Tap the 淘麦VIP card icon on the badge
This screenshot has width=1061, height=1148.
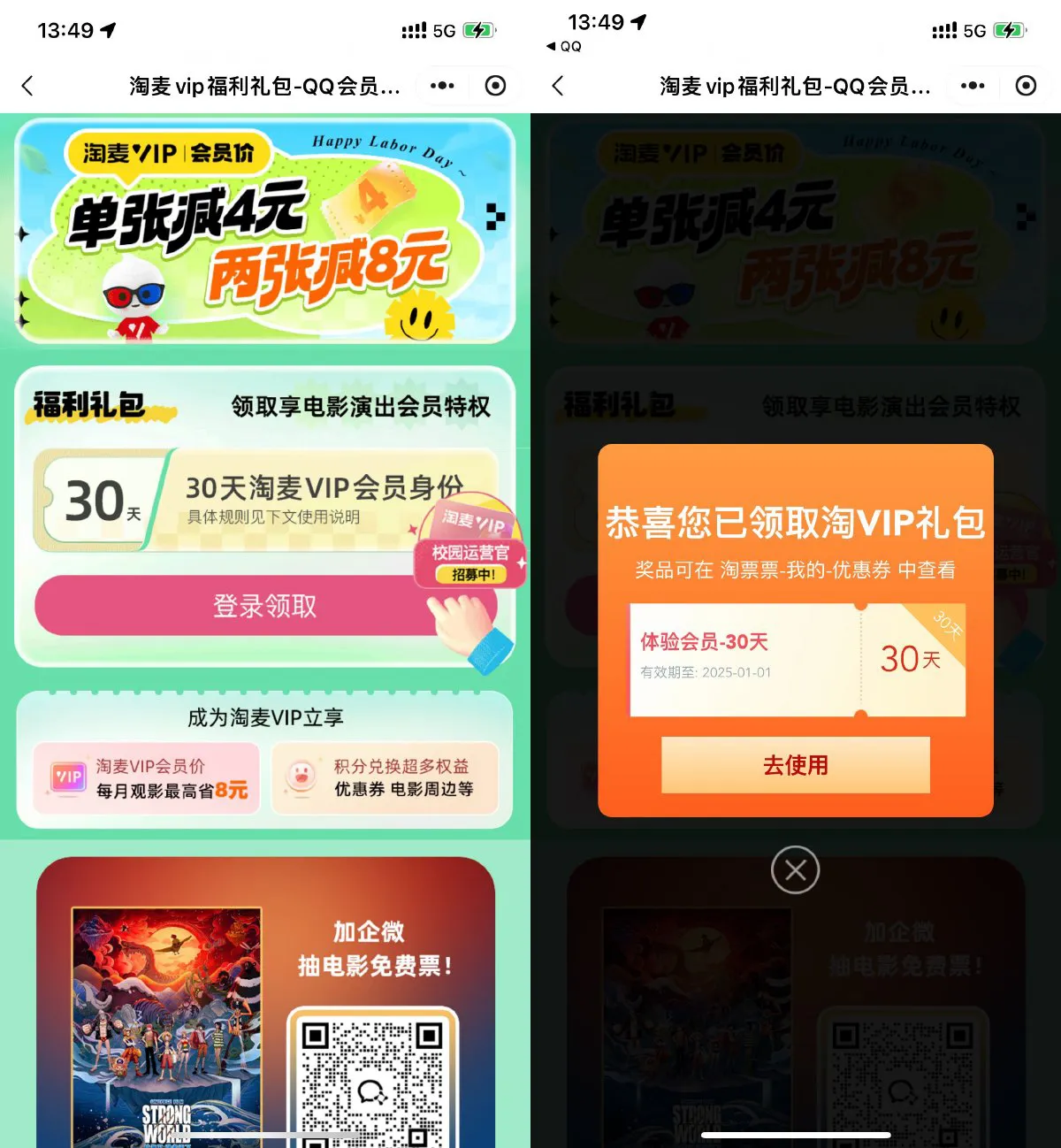tap(471, 522)
